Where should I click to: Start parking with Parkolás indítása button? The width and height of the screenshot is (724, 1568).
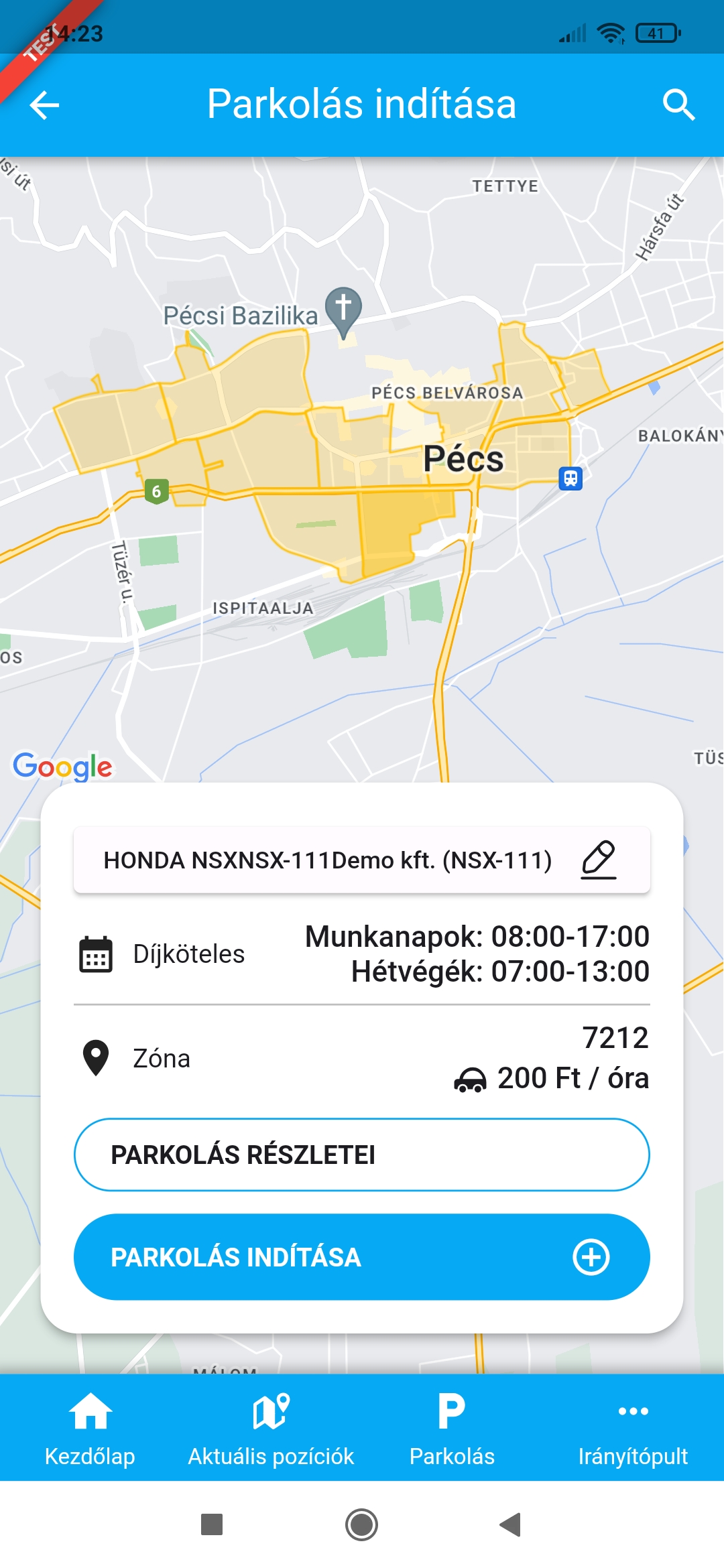pos(362,1257)
